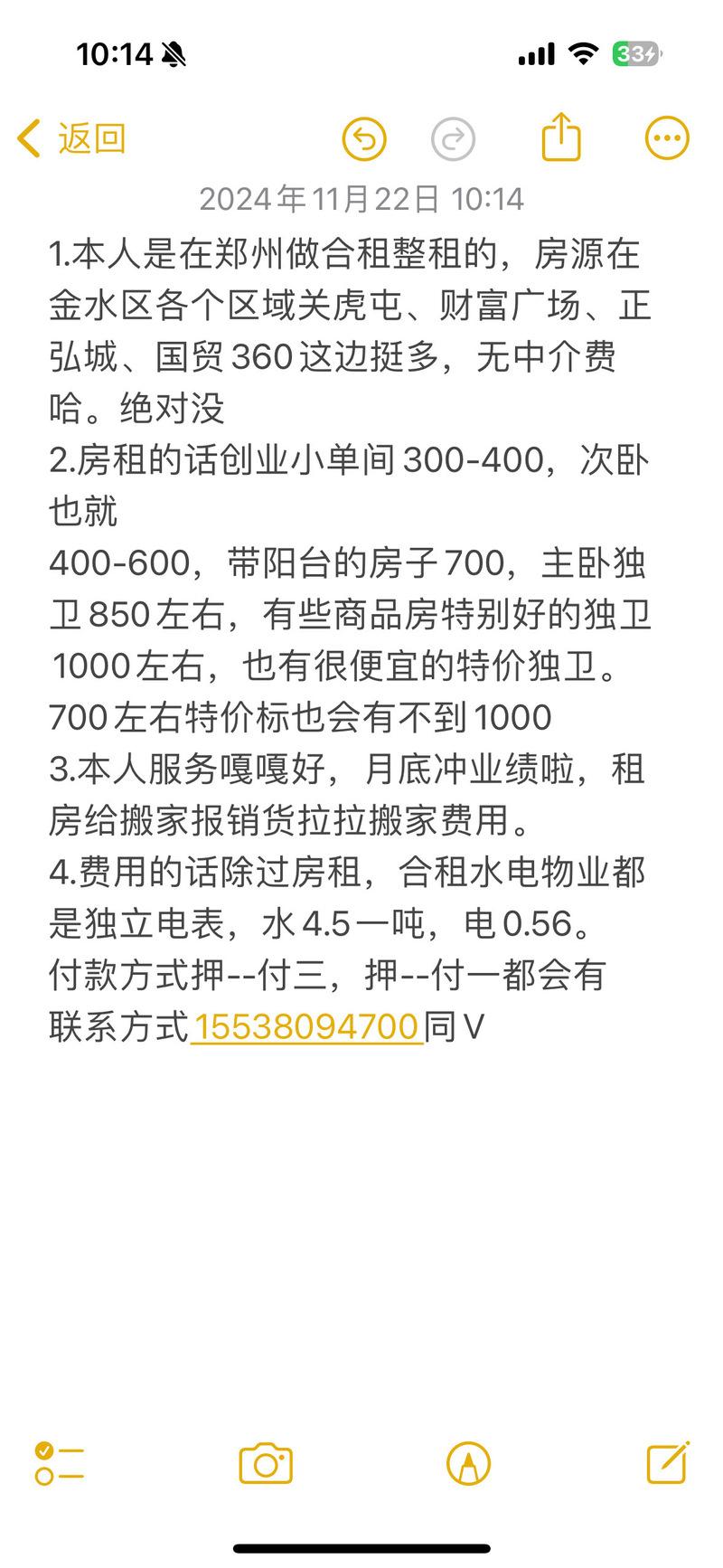Open the camera attachment option
The image size is (723, 1568).
266,1463
